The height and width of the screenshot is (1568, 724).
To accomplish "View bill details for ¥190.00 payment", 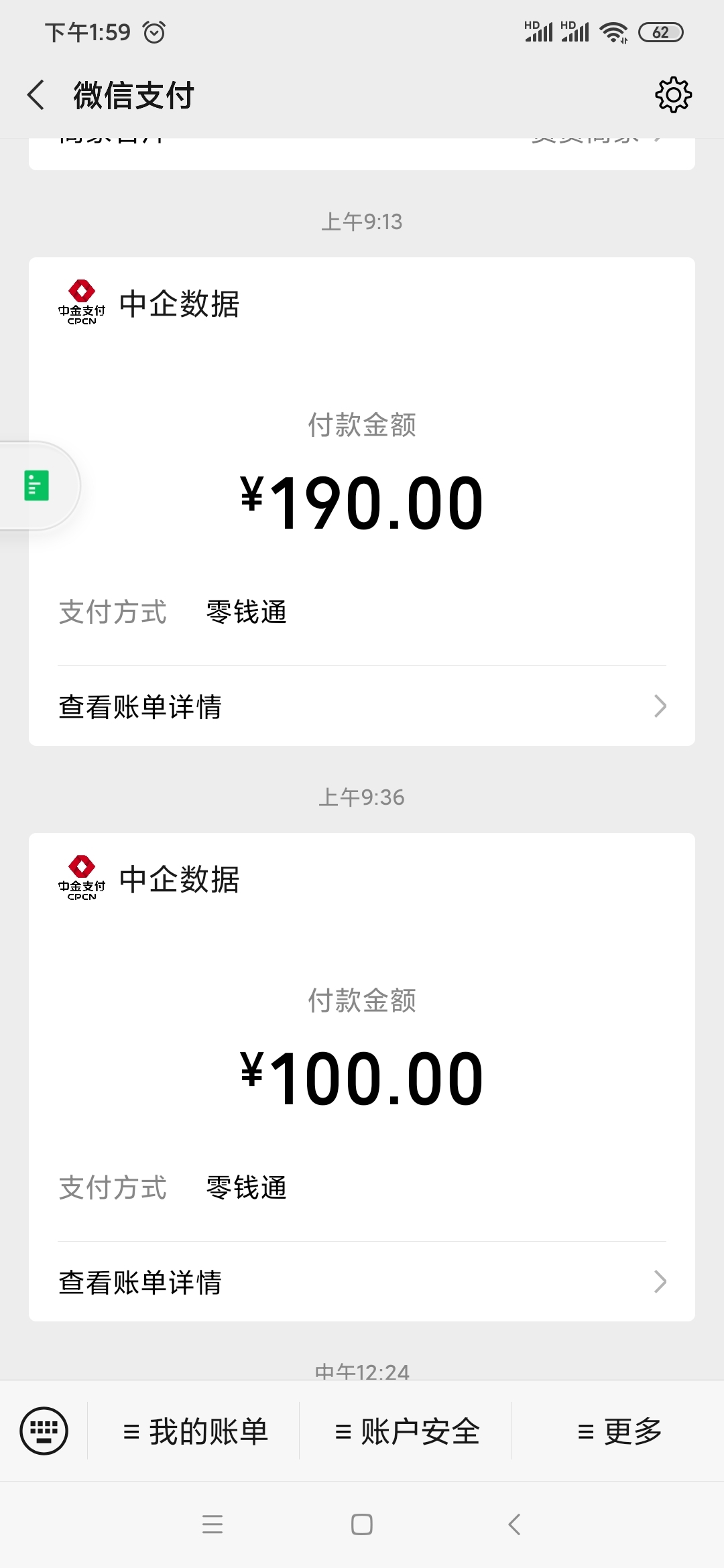I will pos(362,706).
